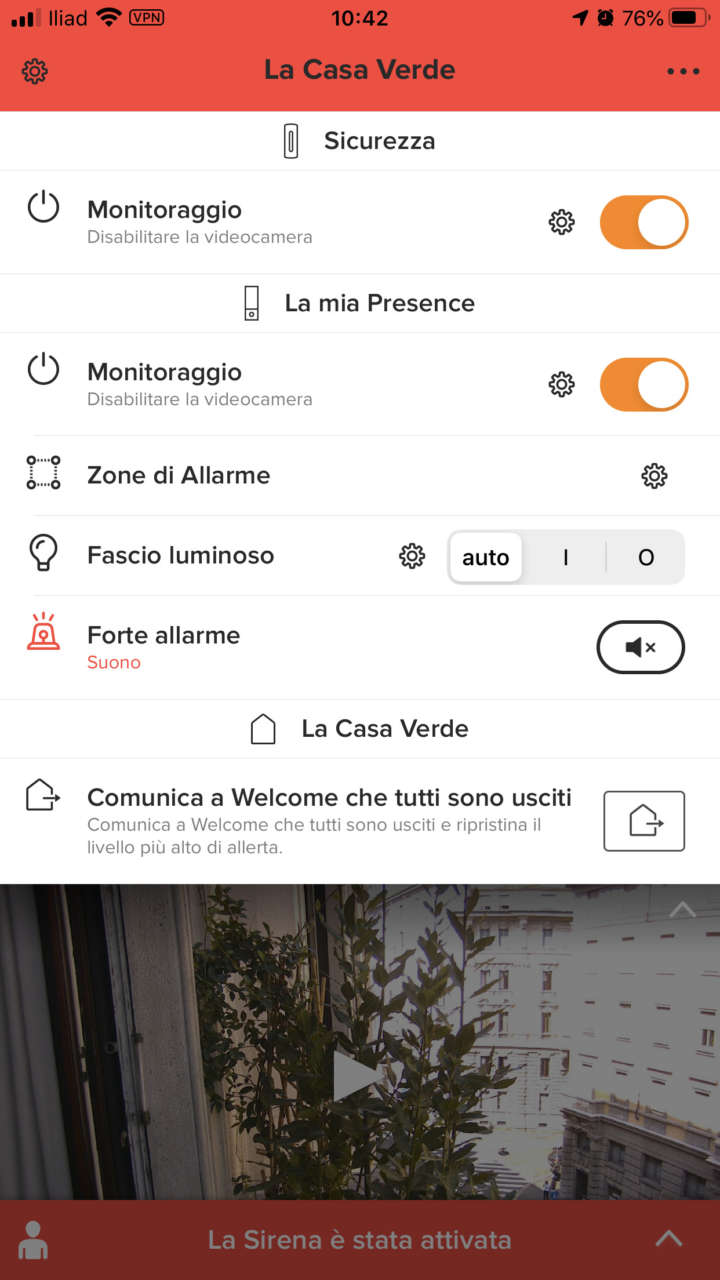Open gear settings for Sicurezza Monitoraggio
720x1280 pixels.
tap(562, 222)
